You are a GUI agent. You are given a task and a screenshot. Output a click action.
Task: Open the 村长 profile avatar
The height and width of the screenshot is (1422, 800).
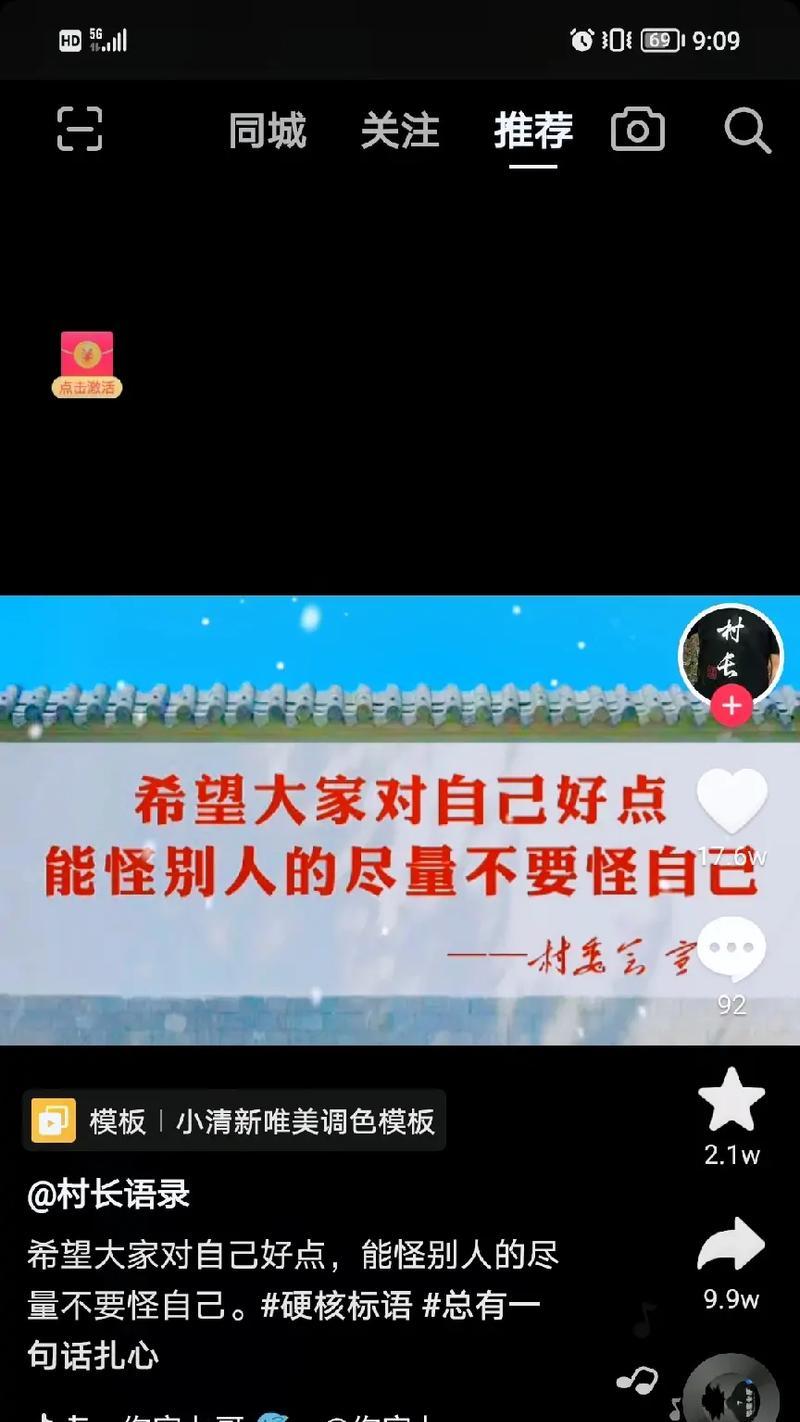coord(730,652)
